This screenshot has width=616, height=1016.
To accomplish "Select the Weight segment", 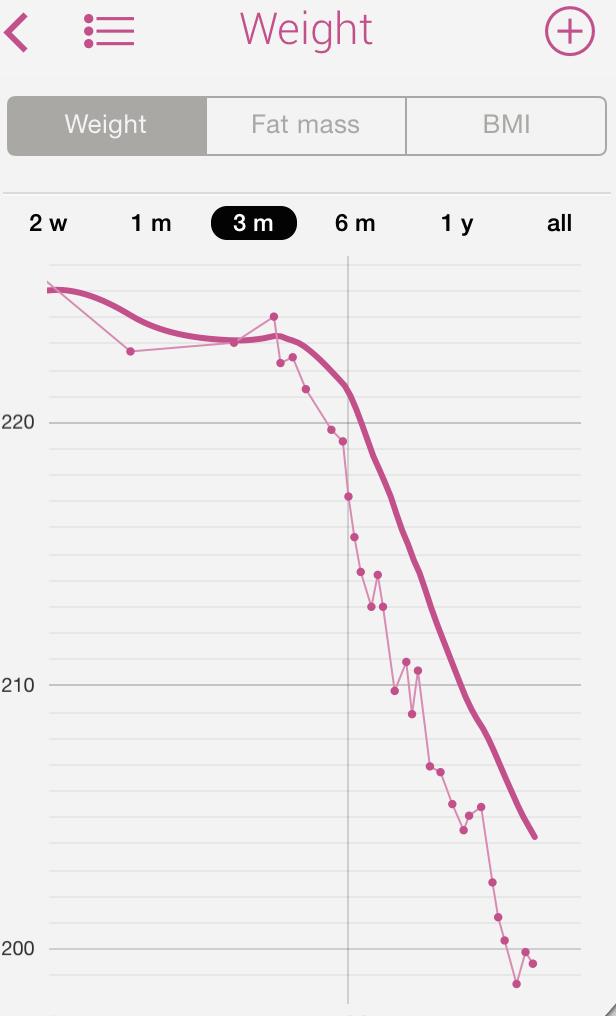I will (106, 125).
